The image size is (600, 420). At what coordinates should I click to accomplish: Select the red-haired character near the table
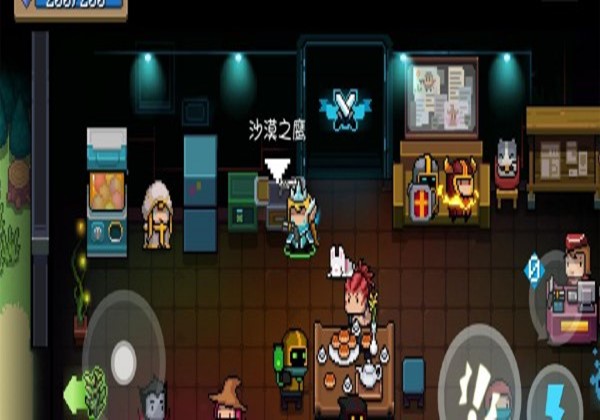[x=358, y=293]
